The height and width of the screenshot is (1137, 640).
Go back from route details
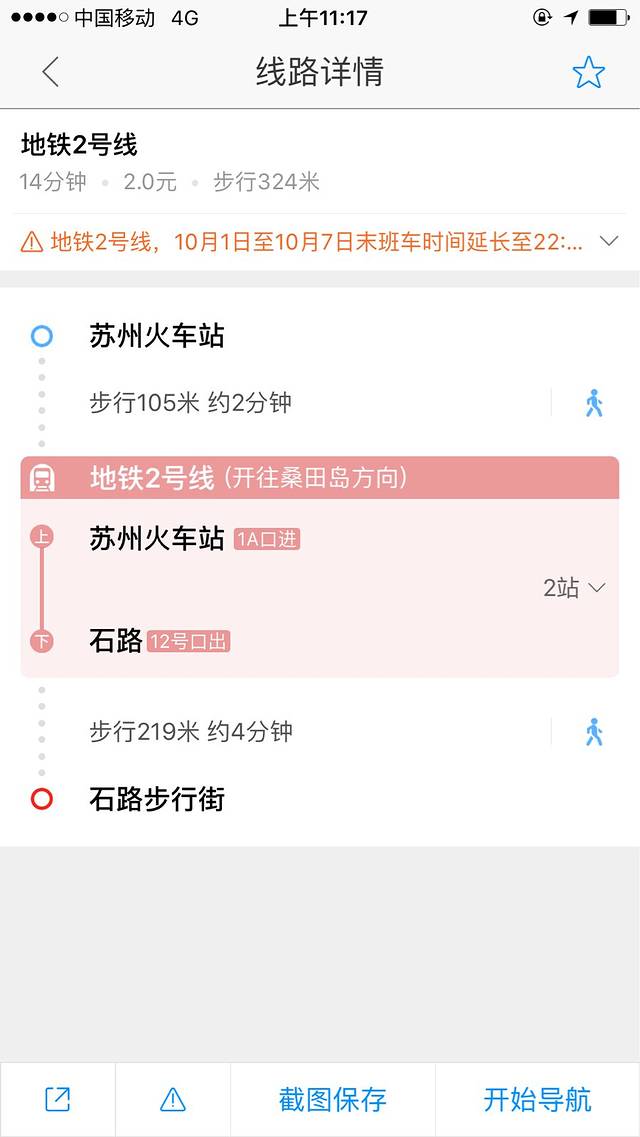(51, 72)
